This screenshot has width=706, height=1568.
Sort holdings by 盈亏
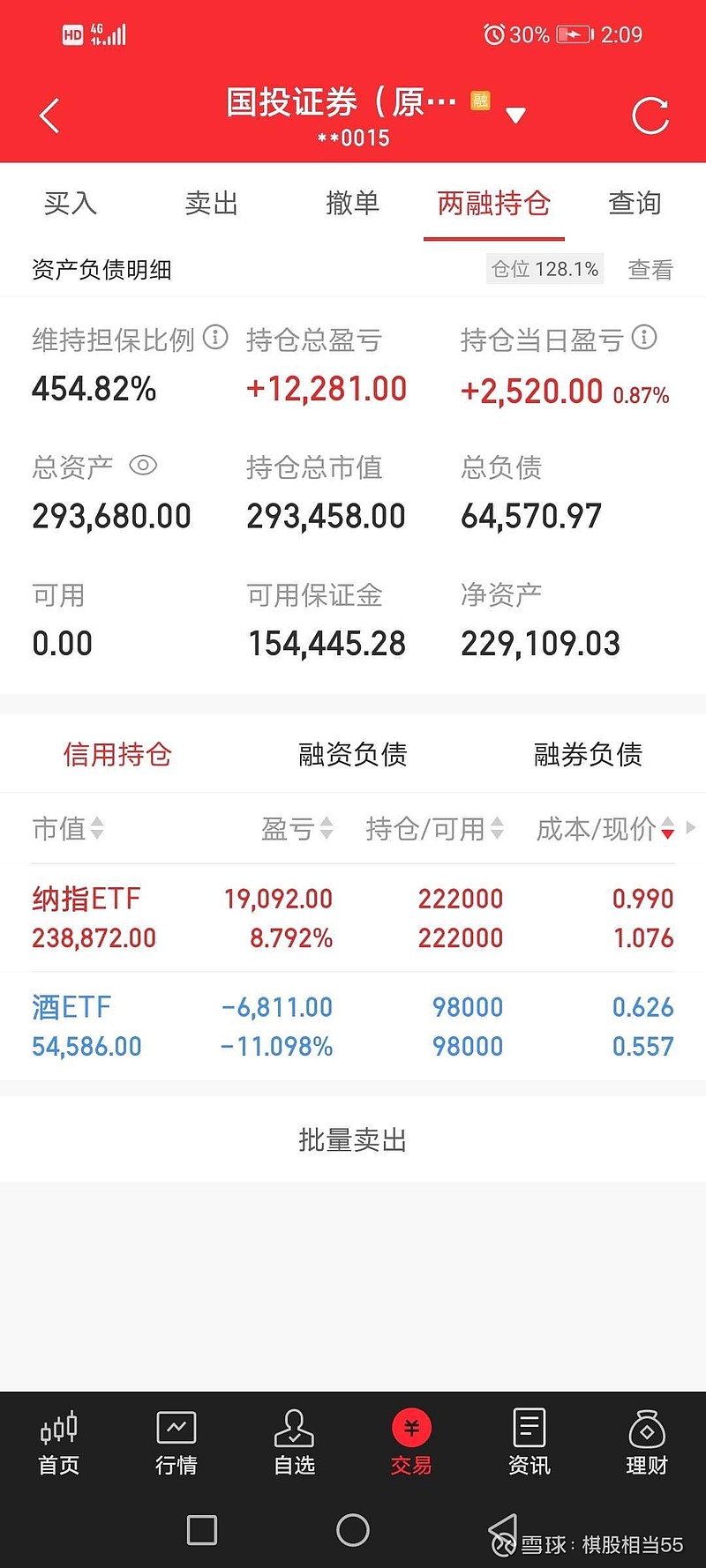click(x=297, y=829)
